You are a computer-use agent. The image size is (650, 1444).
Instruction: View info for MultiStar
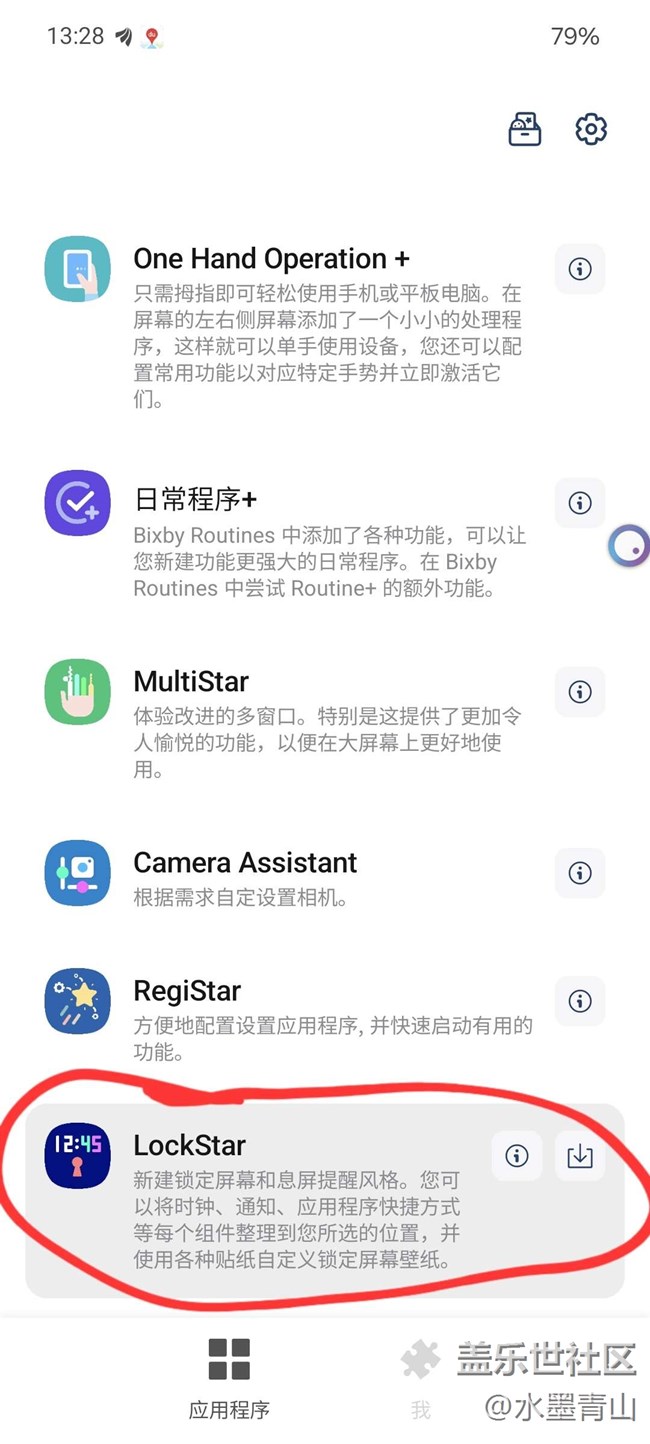coord(580,692)
